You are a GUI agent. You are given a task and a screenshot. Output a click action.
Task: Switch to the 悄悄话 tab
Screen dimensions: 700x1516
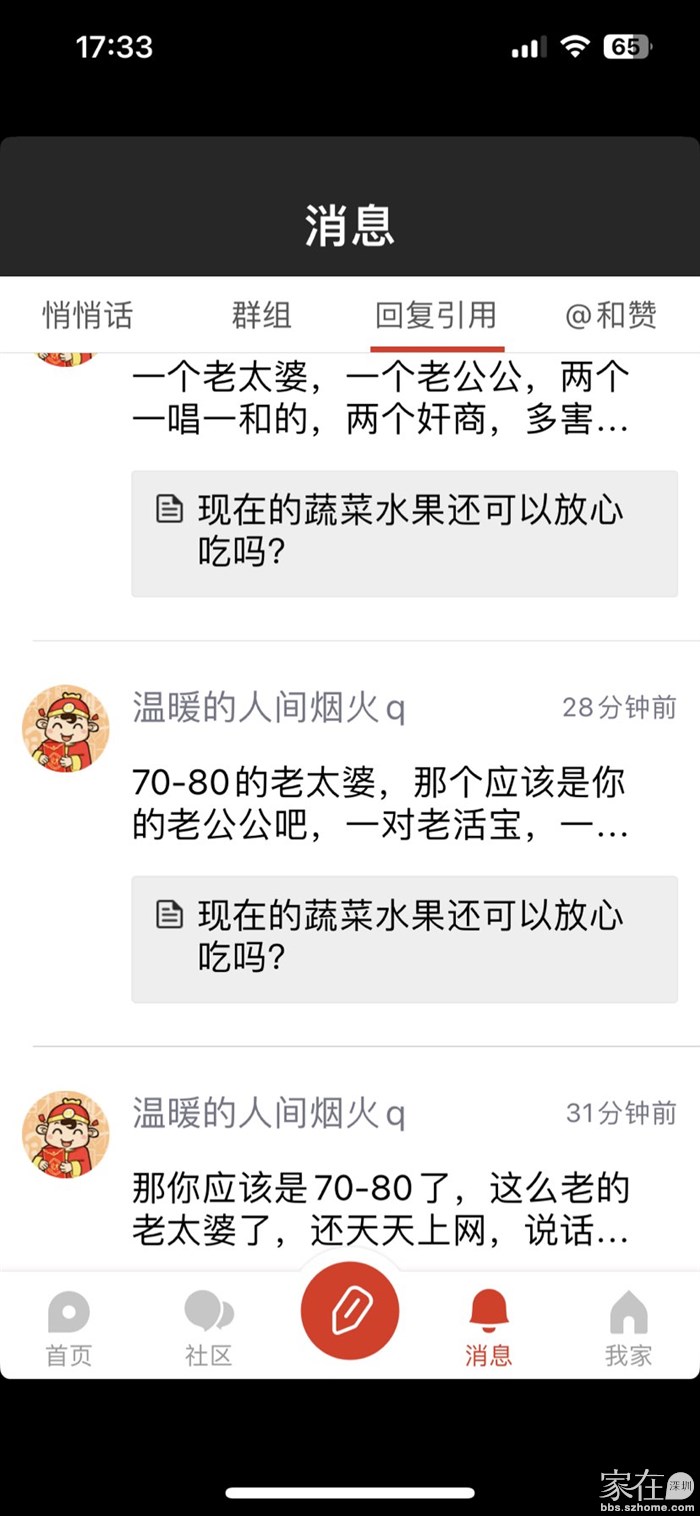point(87,315)
